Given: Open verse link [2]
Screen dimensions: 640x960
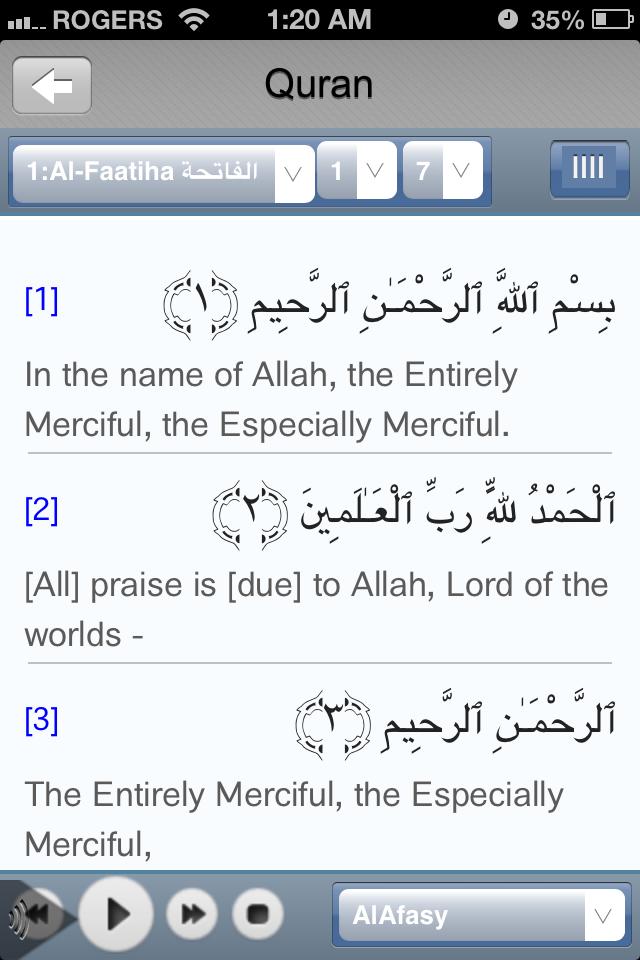Looking at the screenshot, I should (41, 511).
